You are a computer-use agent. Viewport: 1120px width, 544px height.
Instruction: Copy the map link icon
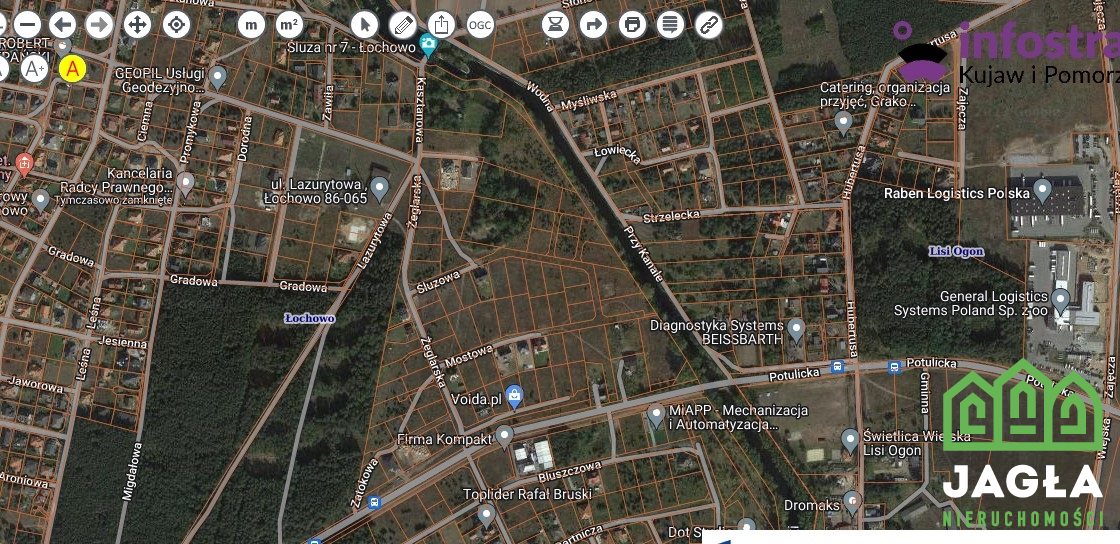709,24
